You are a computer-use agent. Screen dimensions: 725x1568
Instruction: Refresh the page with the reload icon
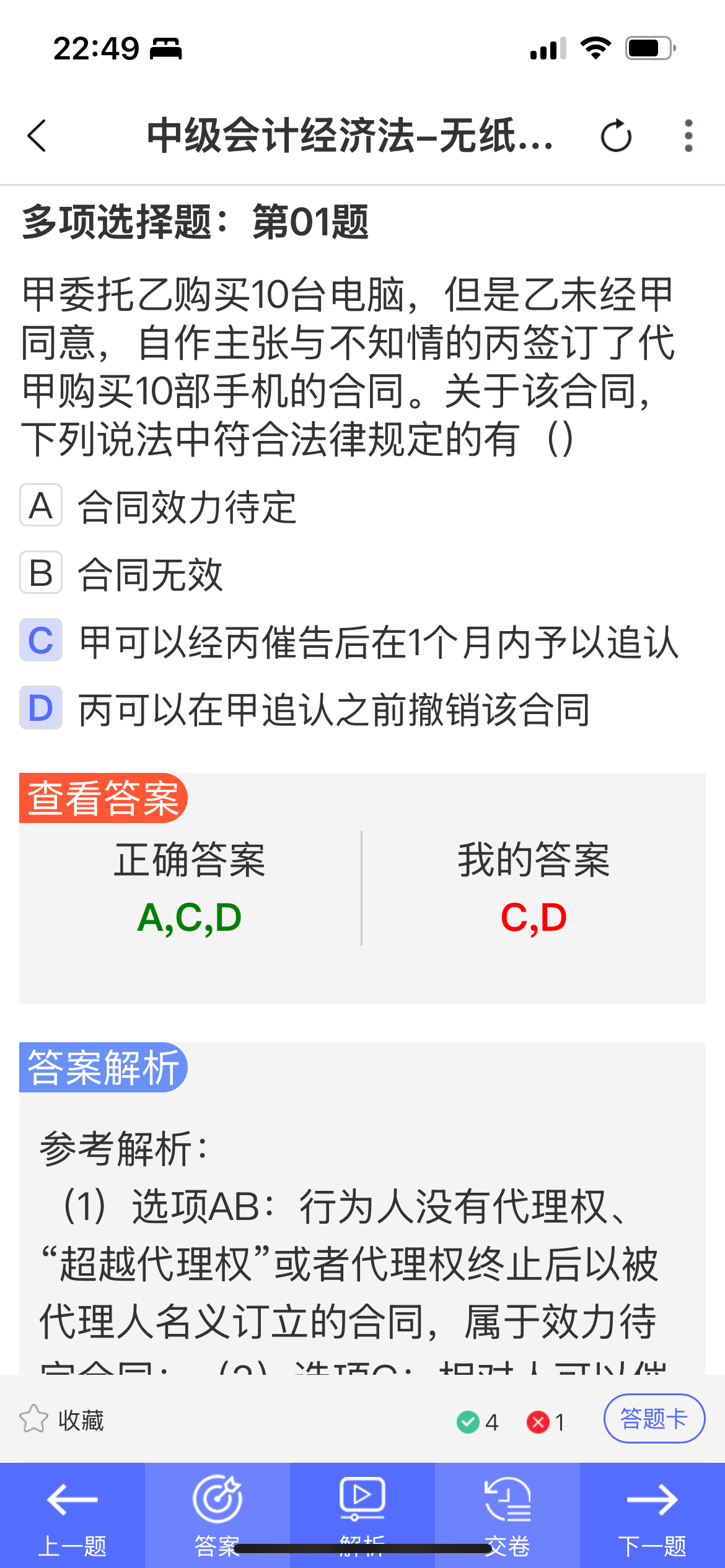tap(616, 136)
